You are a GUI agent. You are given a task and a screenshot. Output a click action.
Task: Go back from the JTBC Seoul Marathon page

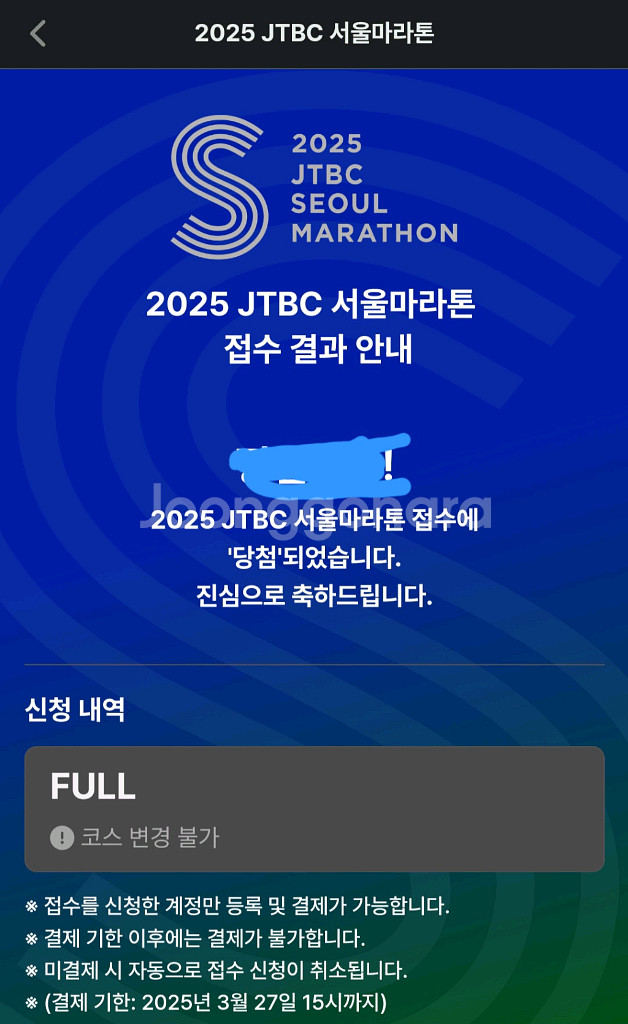tap(38, 34)
